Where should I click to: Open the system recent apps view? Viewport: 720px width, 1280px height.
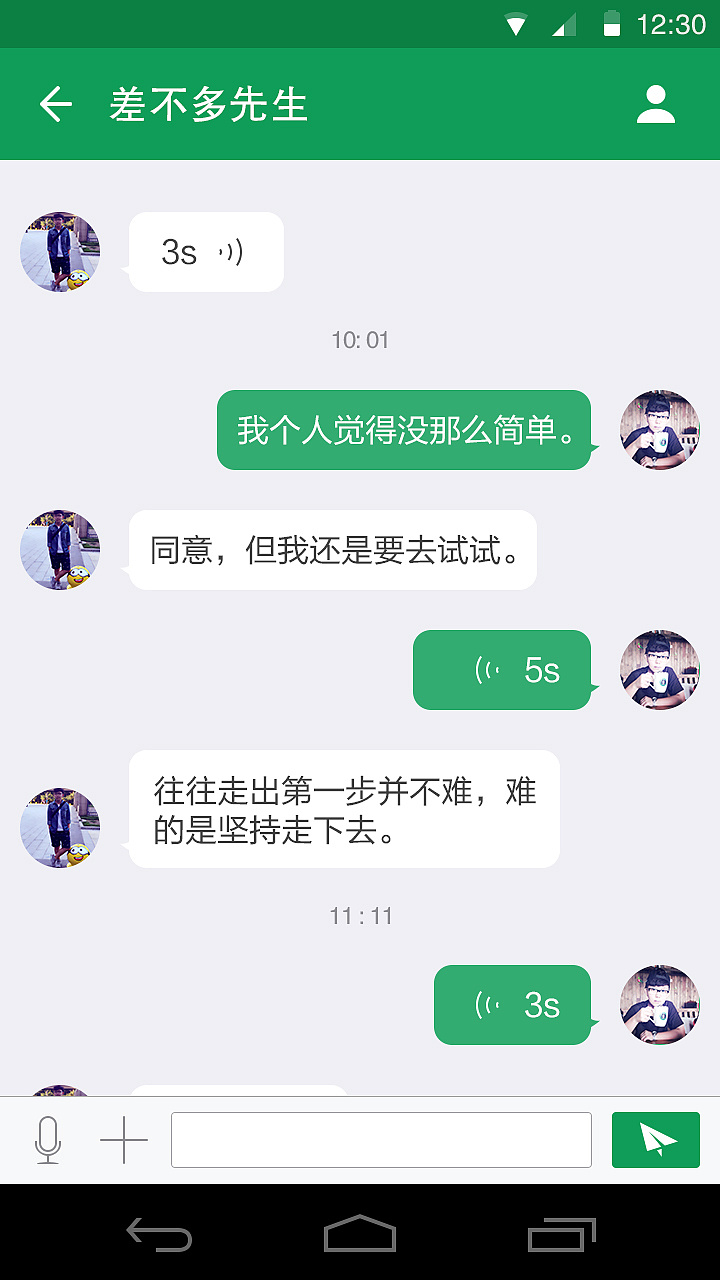click(x=561, y=1233)
